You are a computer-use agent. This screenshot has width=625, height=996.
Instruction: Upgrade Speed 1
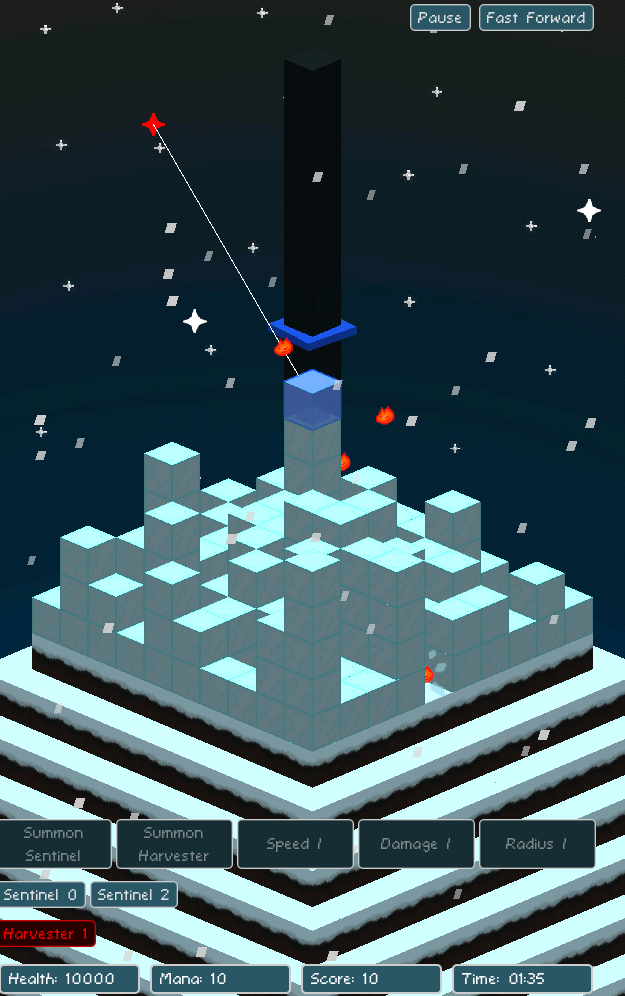(295, 844)
